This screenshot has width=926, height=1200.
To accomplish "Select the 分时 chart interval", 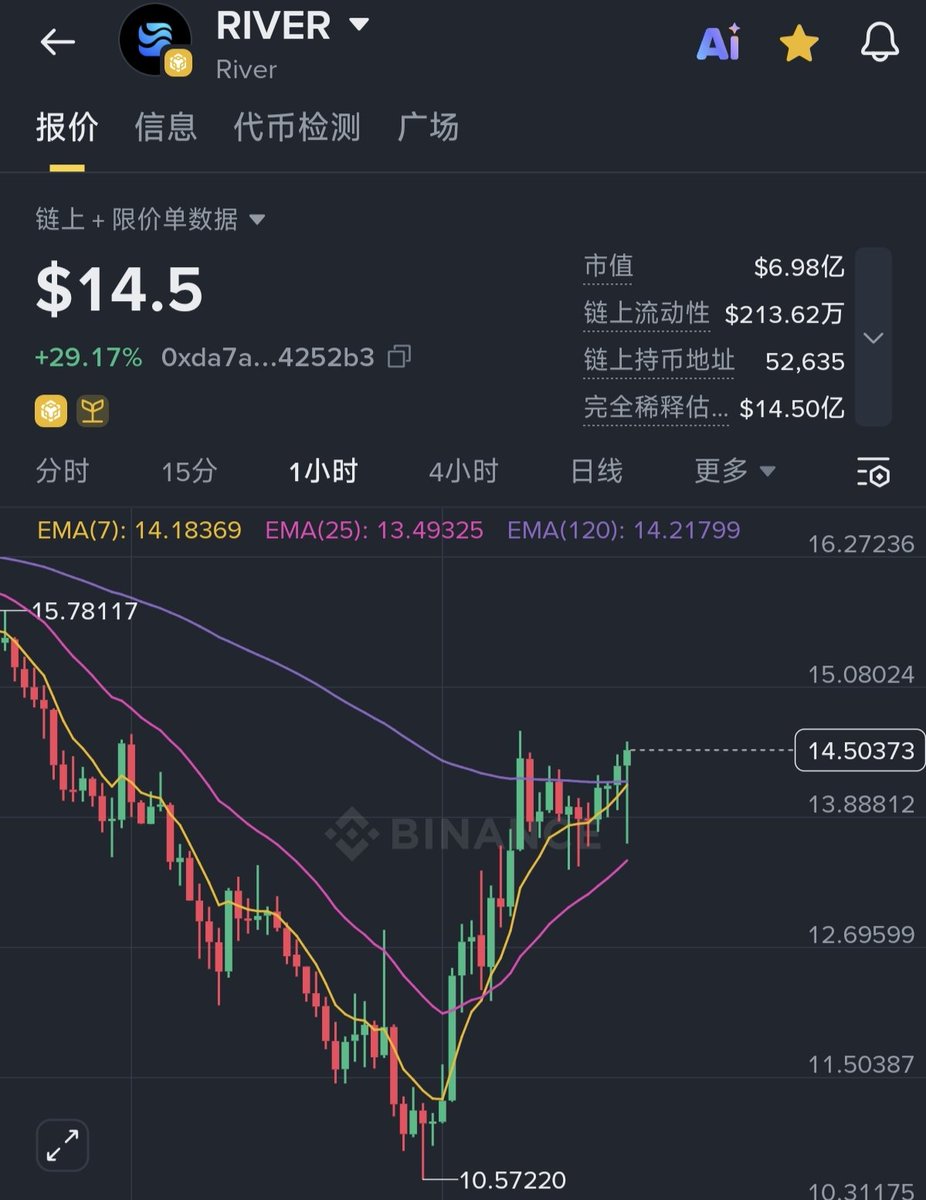I will [62, 471].
